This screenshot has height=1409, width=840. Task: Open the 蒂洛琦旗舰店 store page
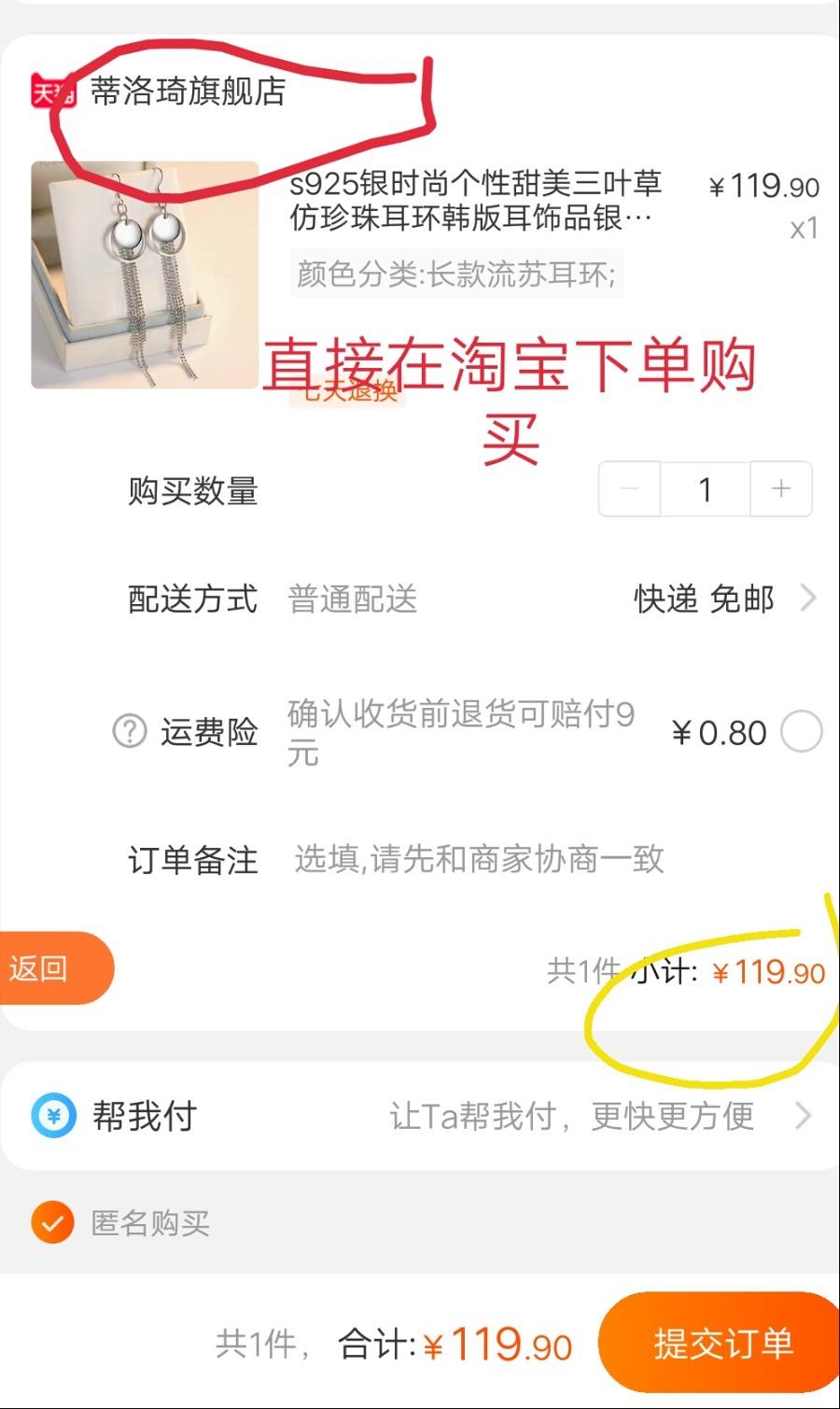click(189, 92)
